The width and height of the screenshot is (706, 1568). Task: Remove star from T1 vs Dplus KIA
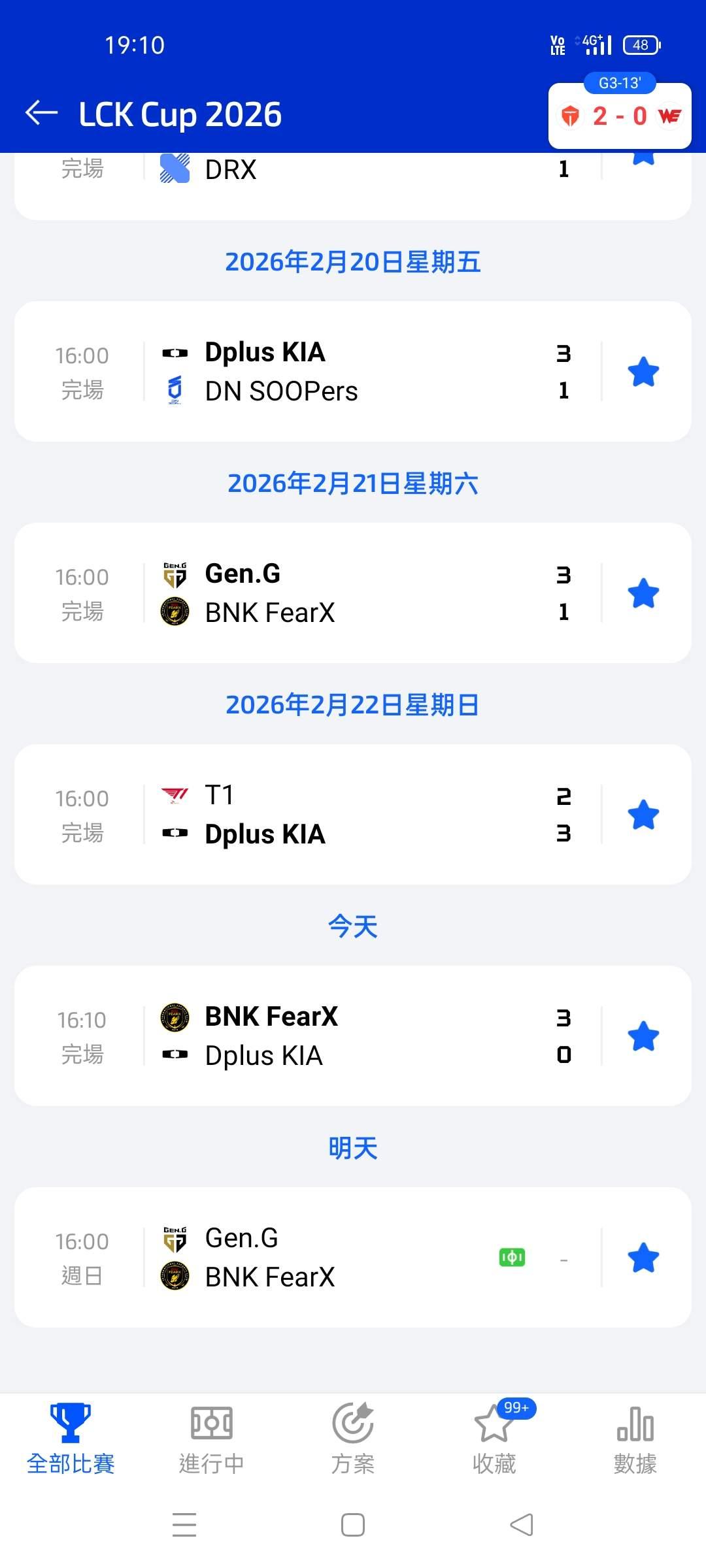pos(643,815)
